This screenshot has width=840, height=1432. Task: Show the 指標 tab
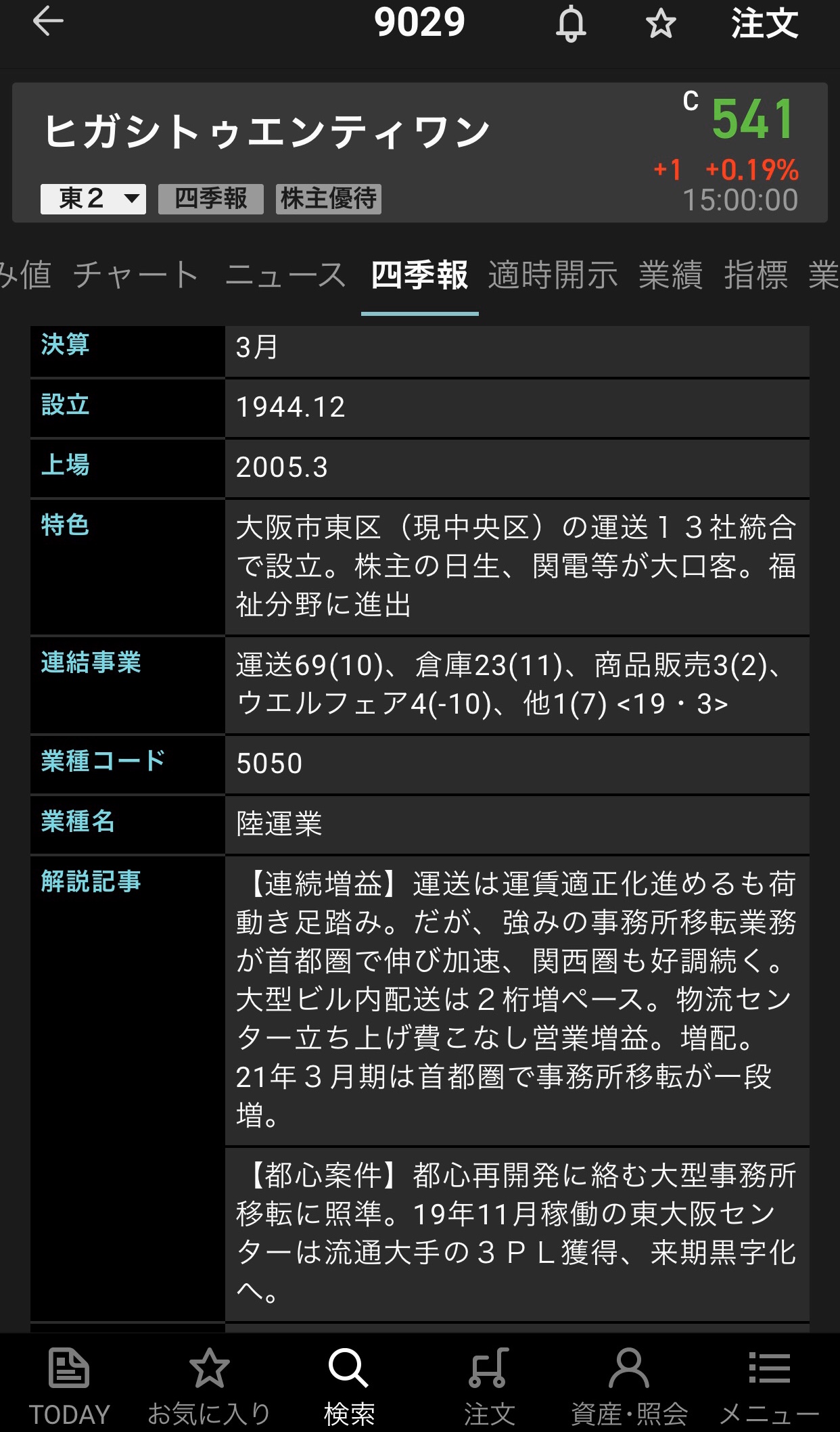point(755,275)
